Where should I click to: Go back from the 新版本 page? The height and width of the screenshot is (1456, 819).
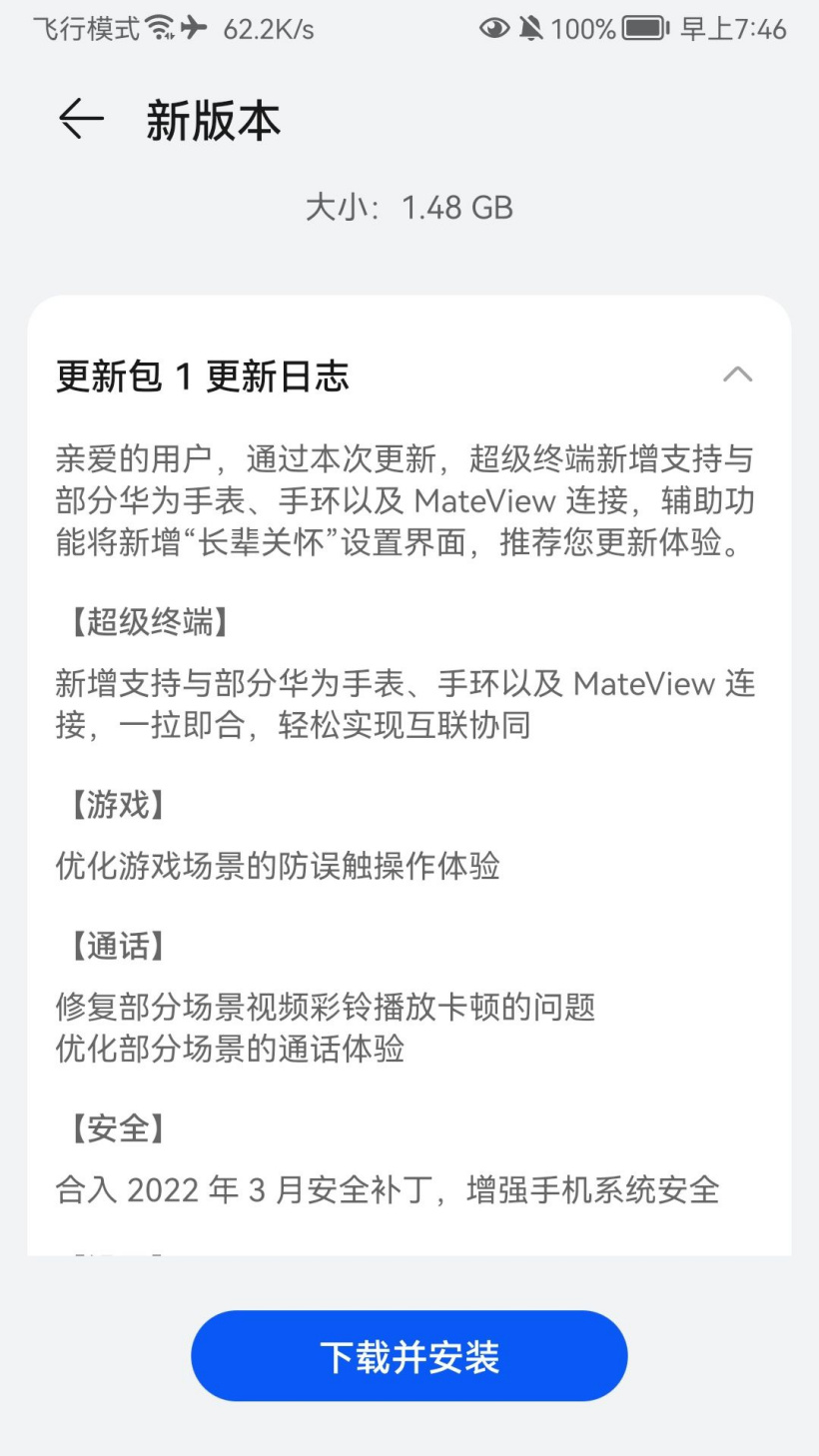81,120
